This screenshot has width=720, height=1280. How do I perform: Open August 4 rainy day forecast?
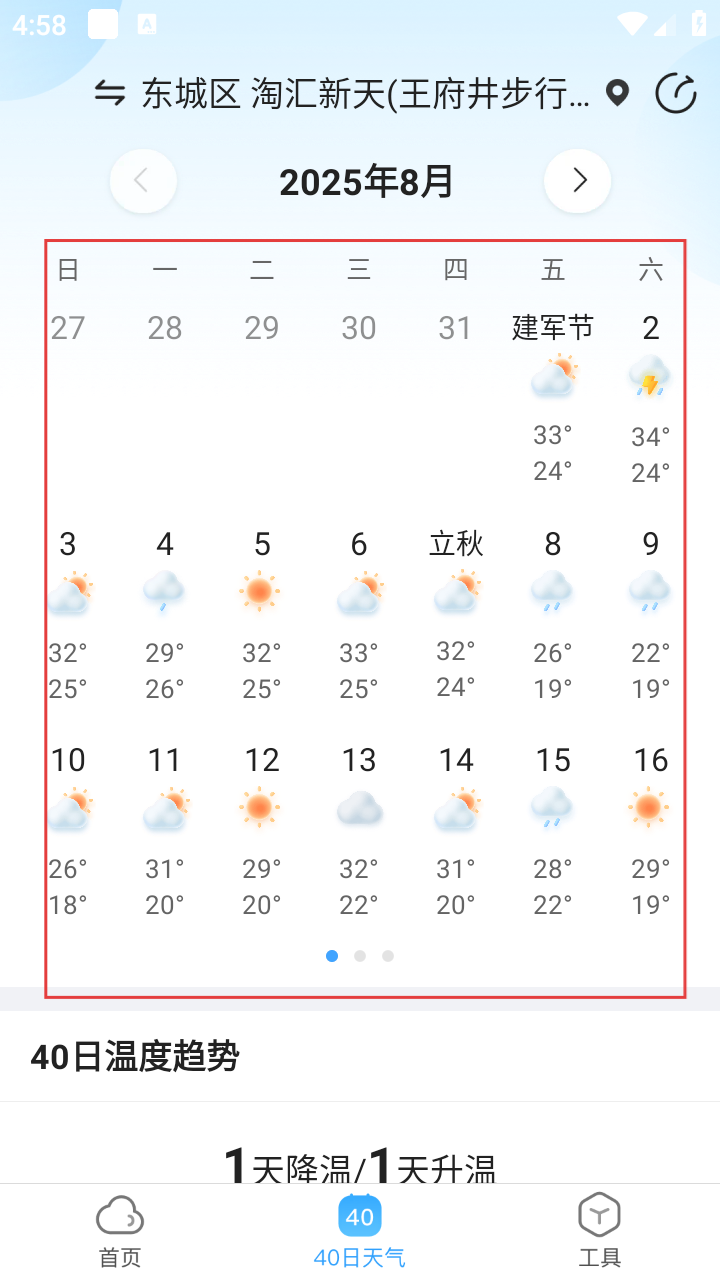point(165,616)
